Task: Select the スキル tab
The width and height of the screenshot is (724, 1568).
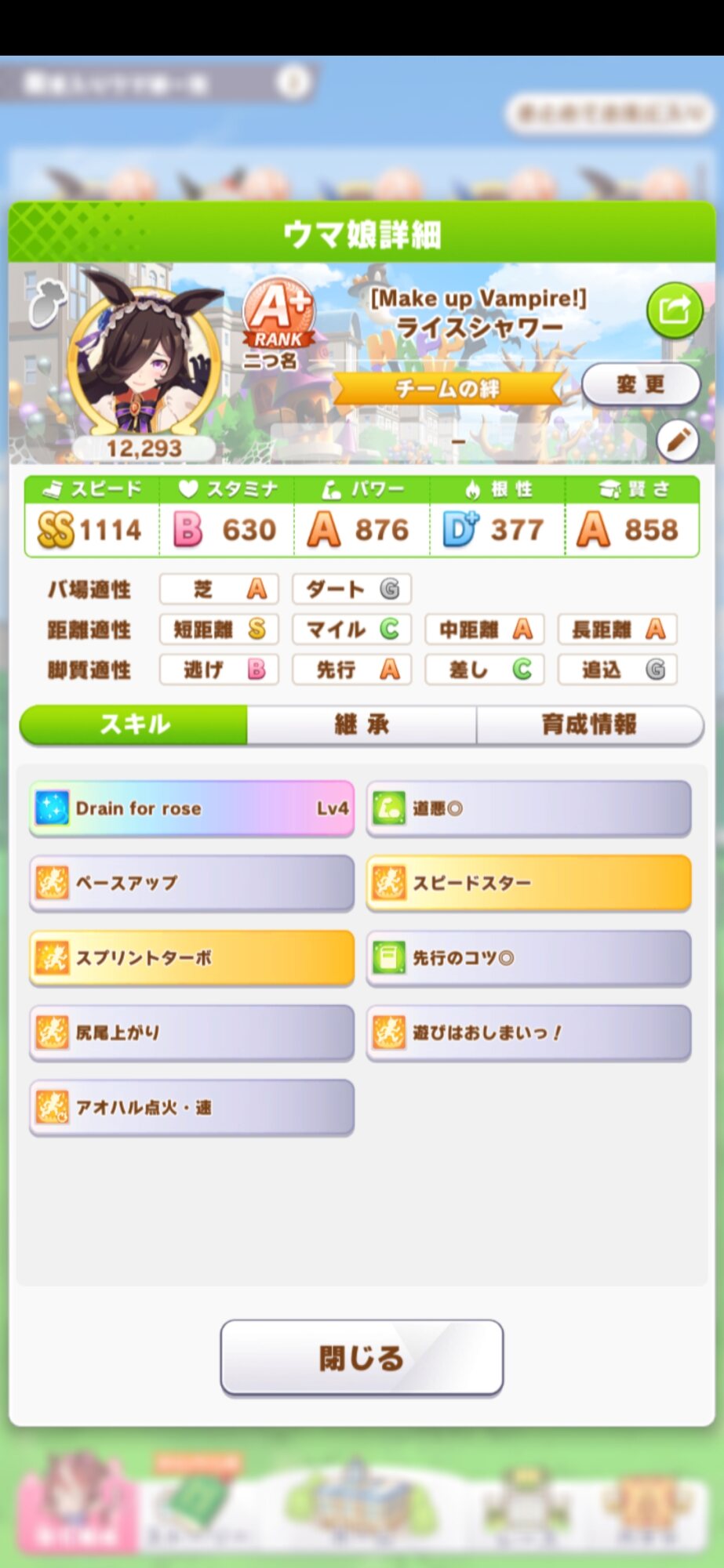Action: [134, 724]
